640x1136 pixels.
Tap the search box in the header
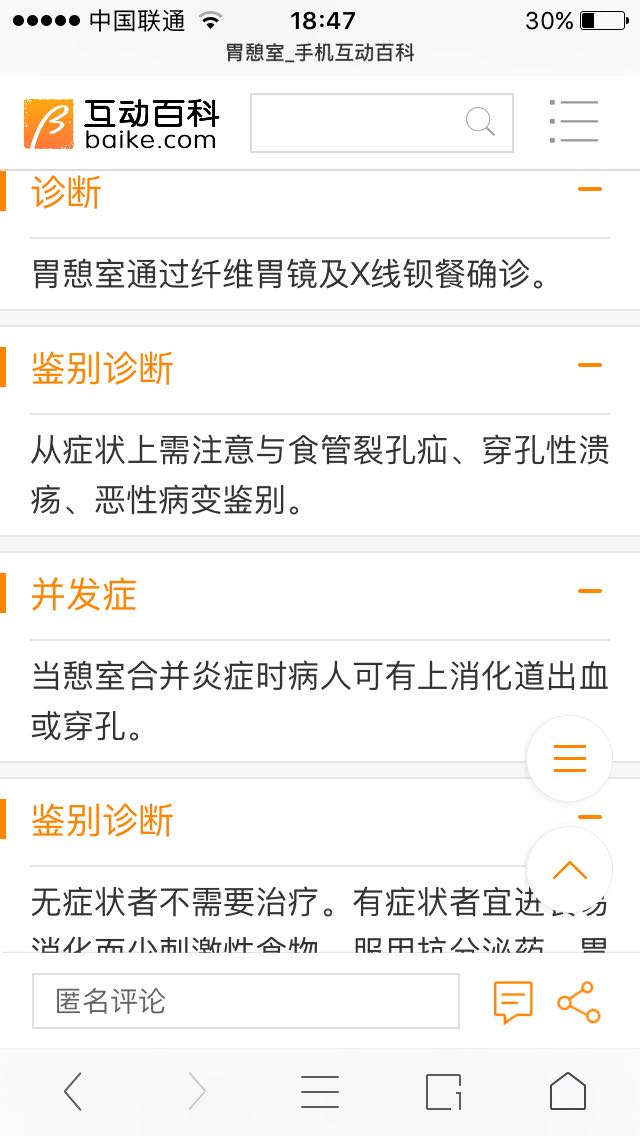point(360,123)
